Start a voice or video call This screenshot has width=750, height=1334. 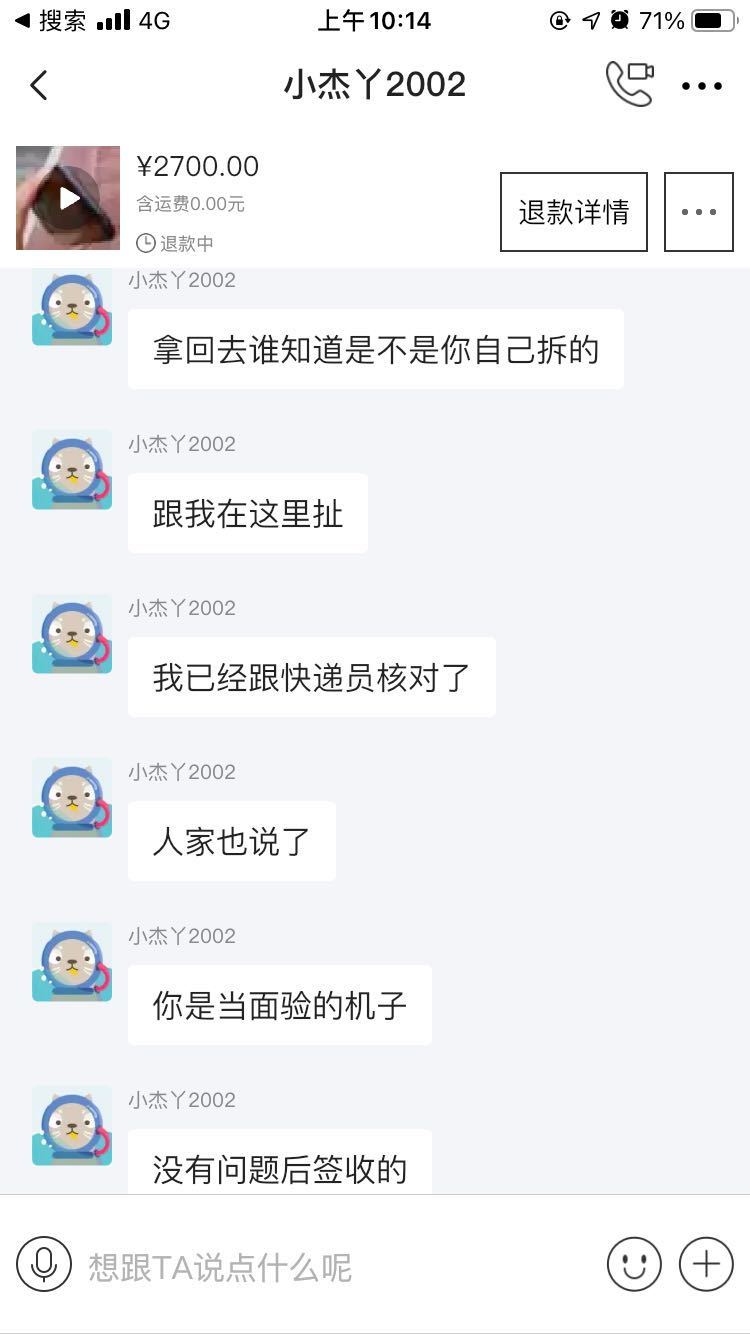pyautogui.click(x=630, y=85)
